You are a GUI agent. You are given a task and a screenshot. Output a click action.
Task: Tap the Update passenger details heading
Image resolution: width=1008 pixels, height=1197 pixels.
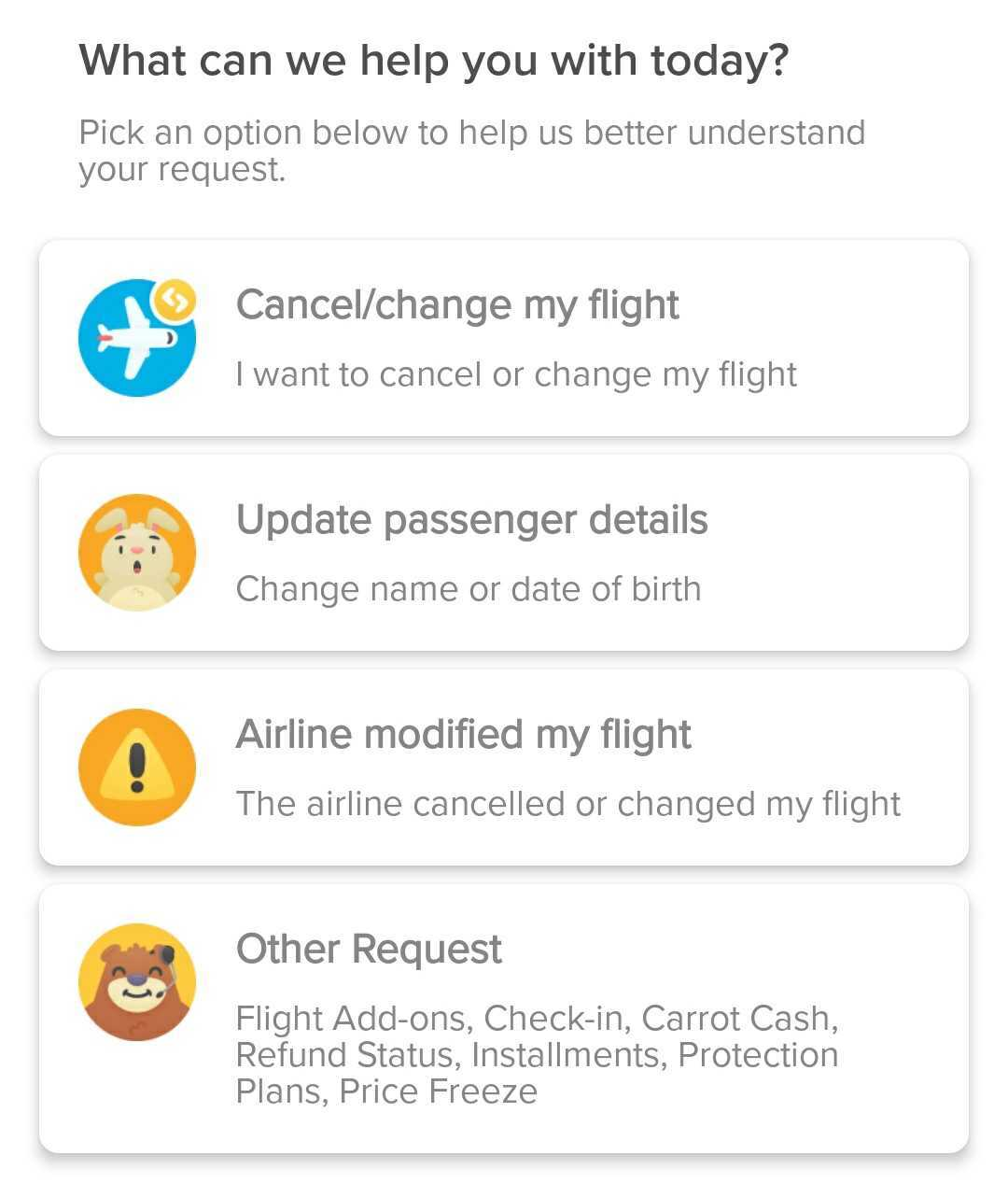pos(473,520)
